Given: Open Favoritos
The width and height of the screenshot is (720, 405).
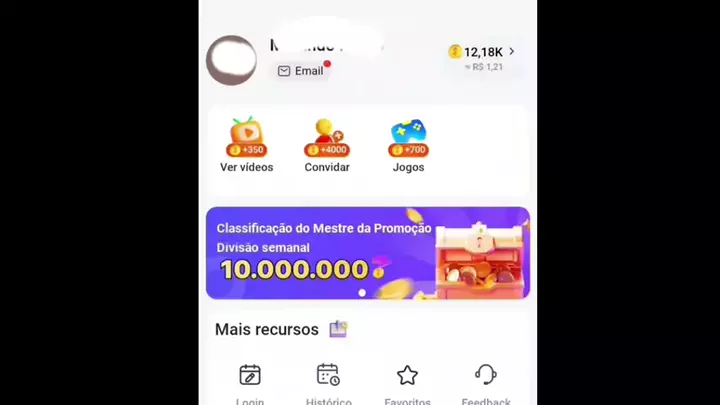Looking at the screenshot, I should [407, 382].
